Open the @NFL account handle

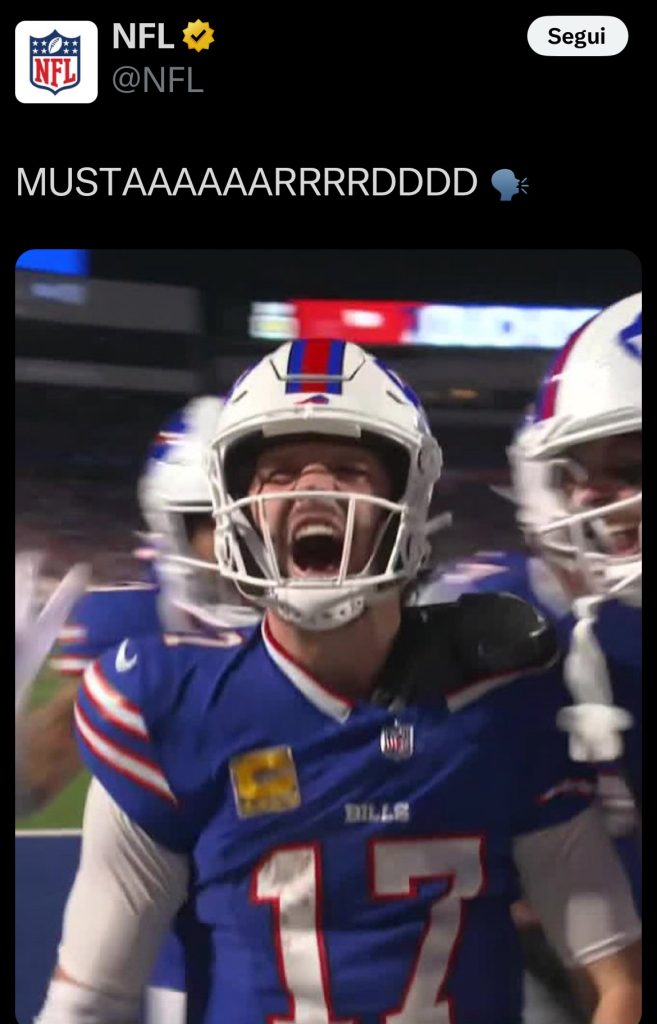tap(157, 80)
